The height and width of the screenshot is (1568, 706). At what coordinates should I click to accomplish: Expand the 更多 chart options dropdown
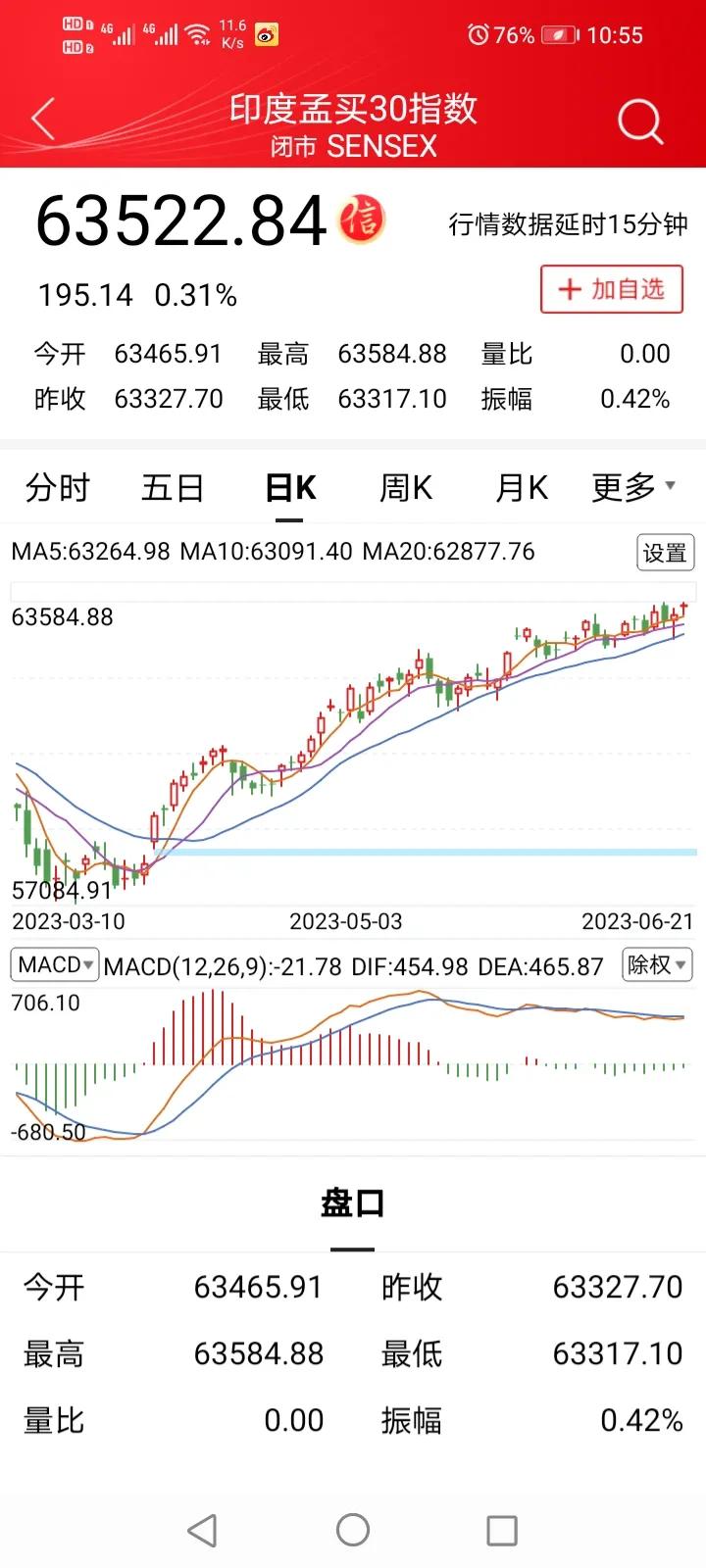631,487
